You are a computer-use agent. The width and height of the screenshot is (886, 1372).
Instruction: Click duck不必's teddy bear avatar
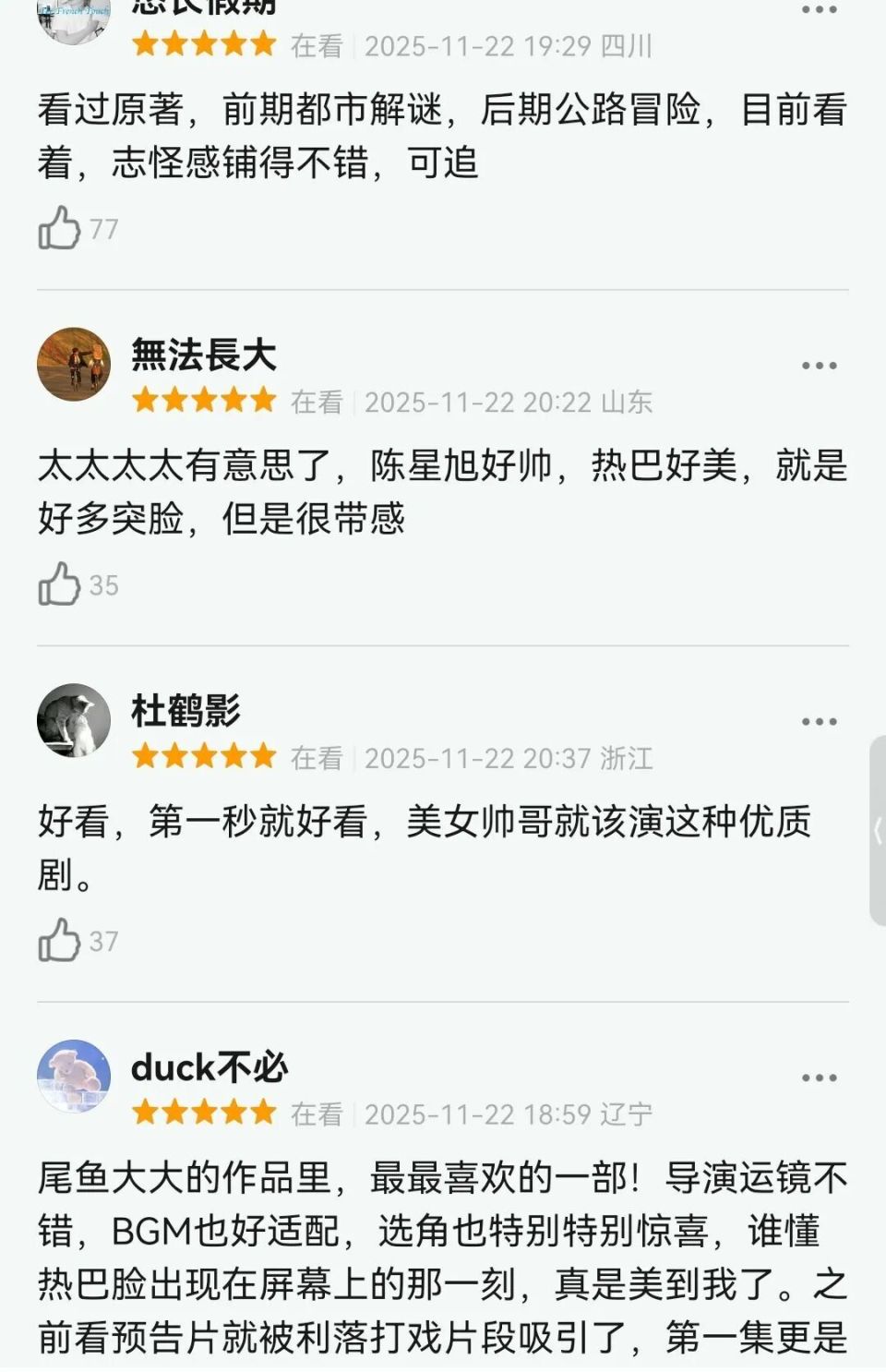click(72, 1077)
